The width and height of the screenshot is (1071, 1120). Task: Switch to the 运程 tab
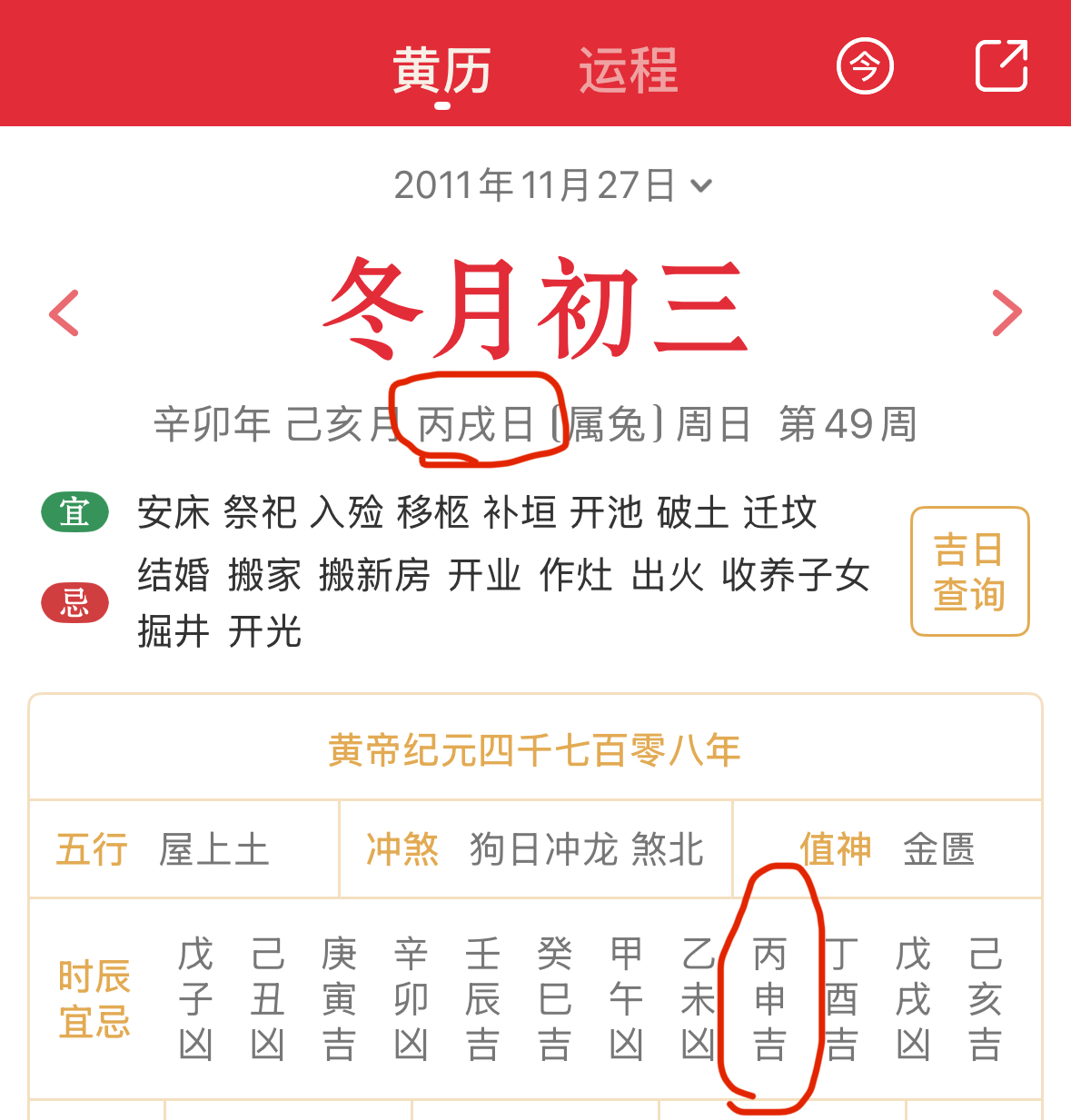tap(628, 71)
